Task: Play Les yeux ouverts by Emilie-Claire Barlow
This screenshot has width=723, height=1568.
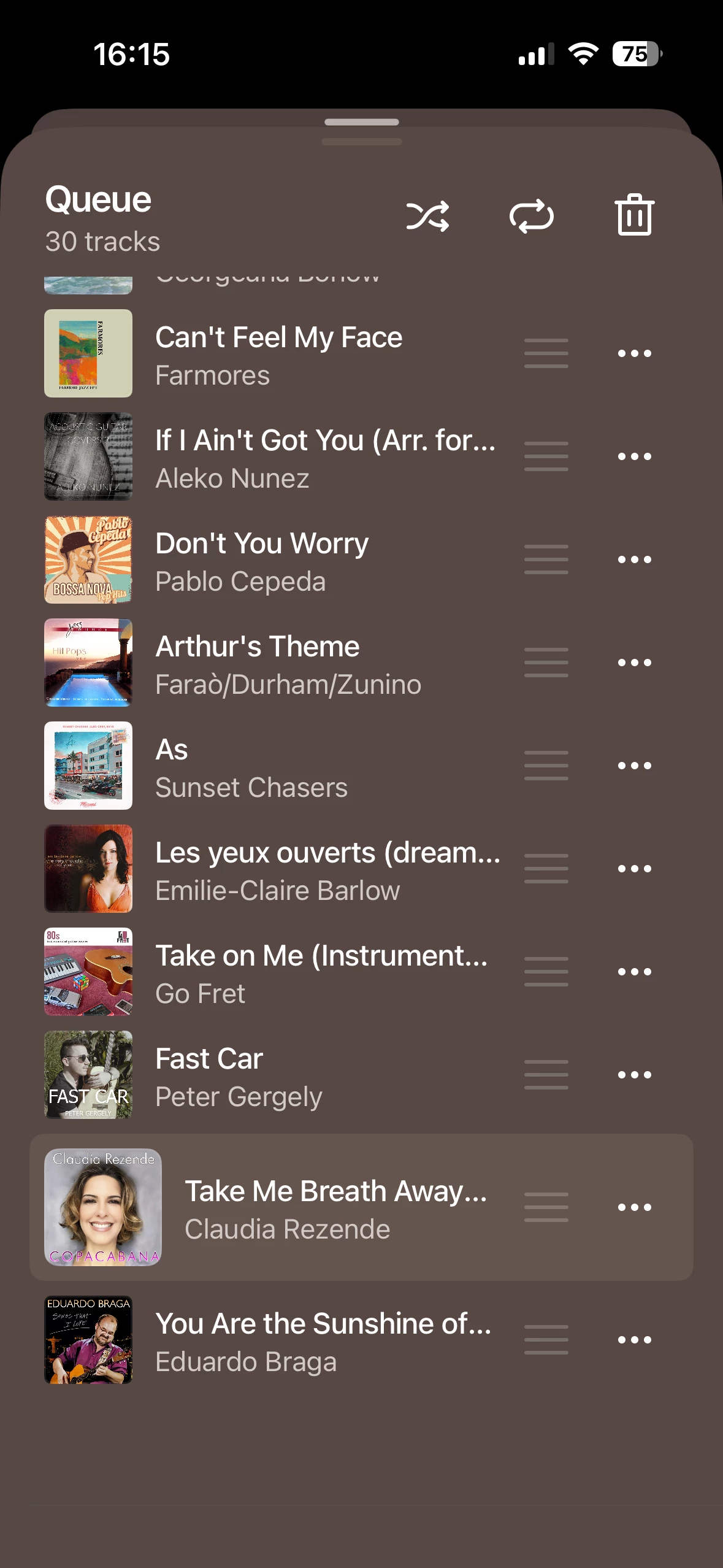Action: 325,870
